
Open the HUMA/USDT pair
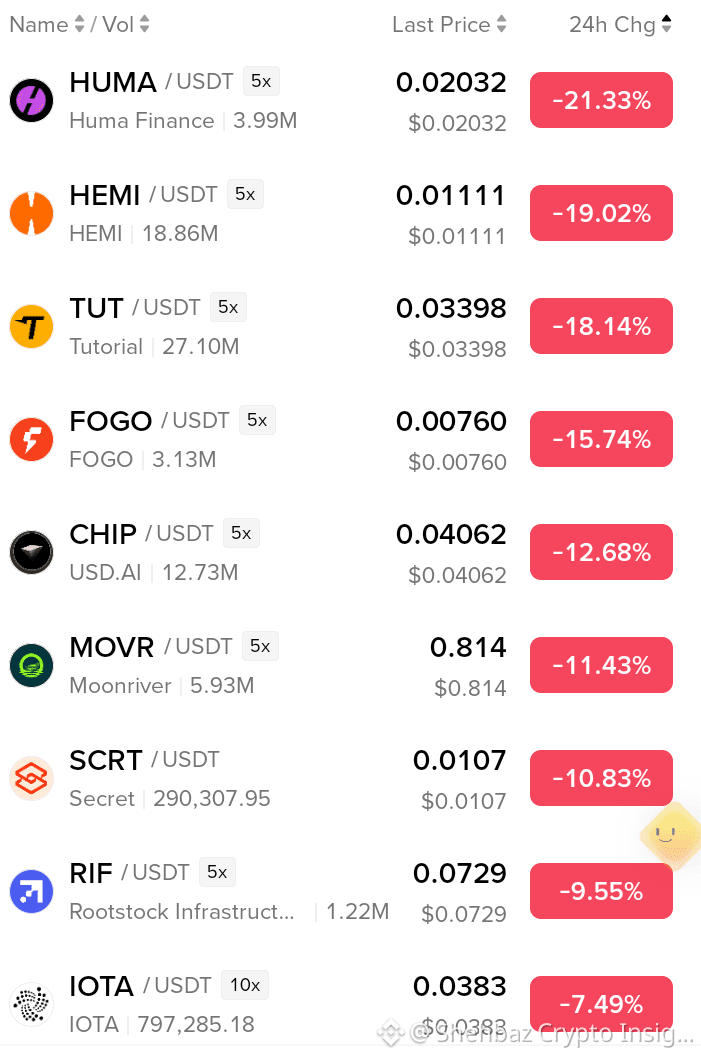point(341,101)
